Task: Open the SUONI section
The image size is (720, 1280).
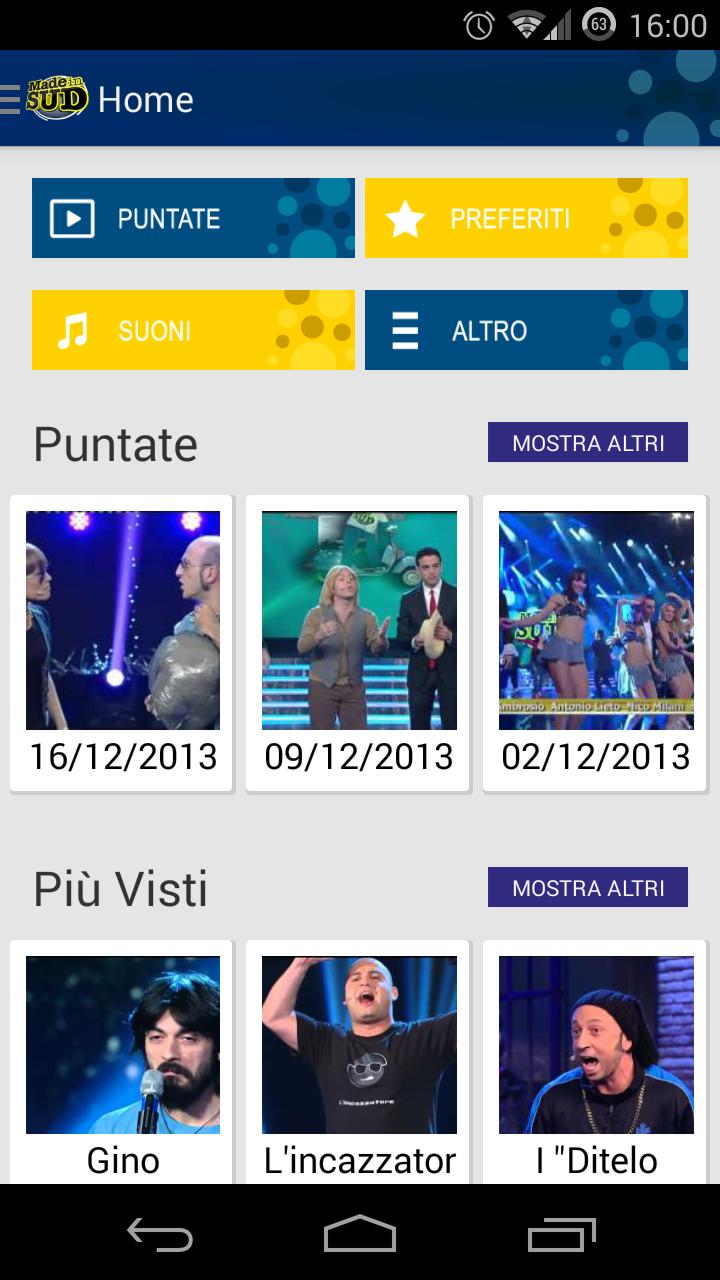Action: (193, 330)
